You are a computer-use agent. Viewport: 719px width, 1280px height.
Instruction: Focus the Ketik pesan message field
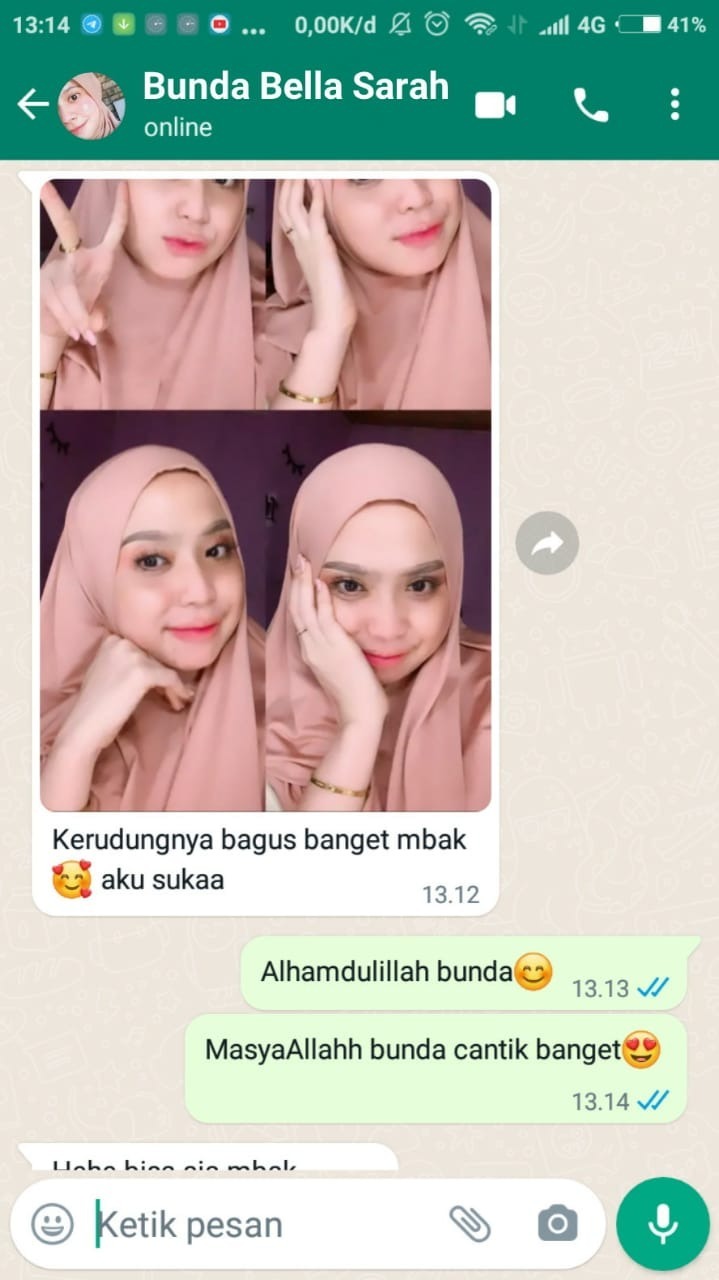point(260,1224)
